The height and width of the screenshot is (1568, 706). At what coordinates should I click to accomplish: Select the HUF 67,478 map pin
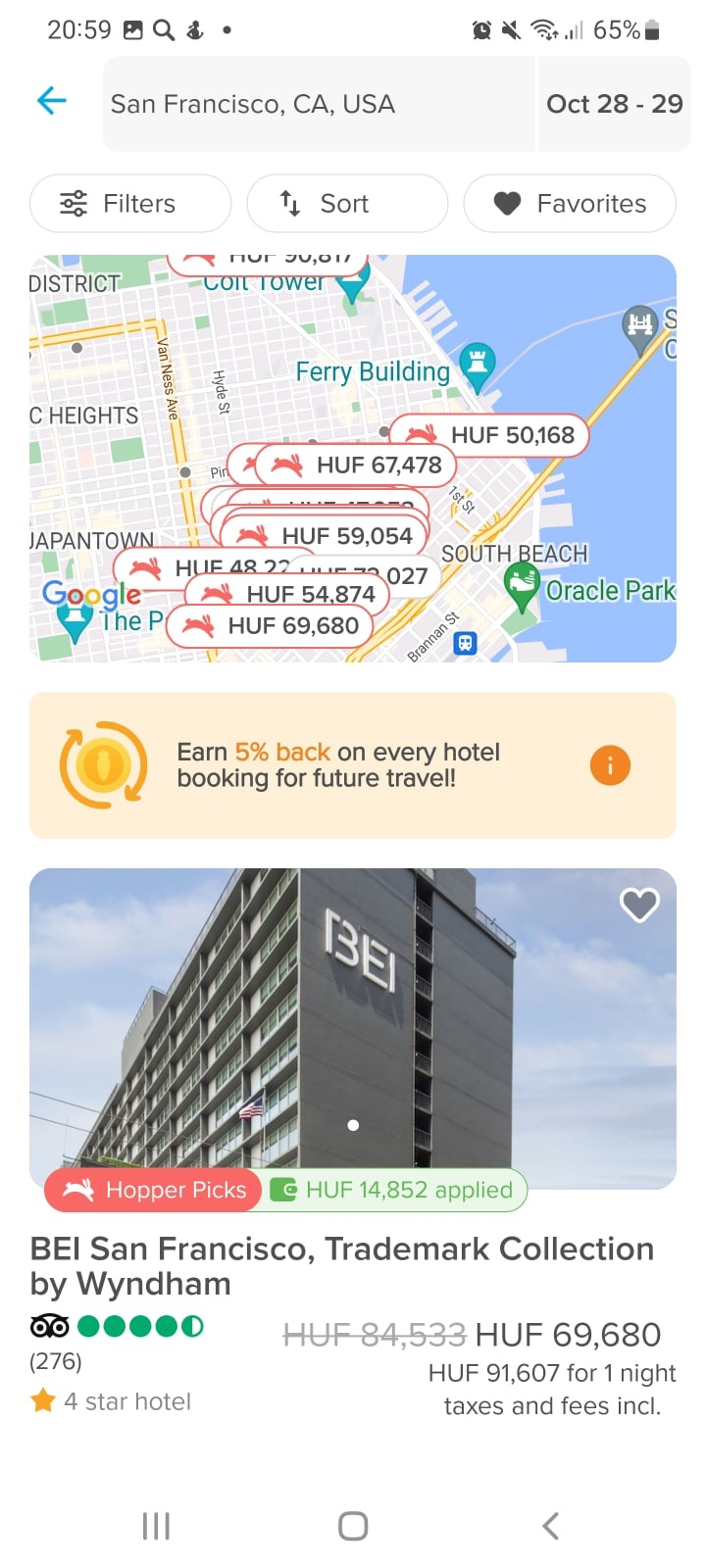[x=356, y=465]
